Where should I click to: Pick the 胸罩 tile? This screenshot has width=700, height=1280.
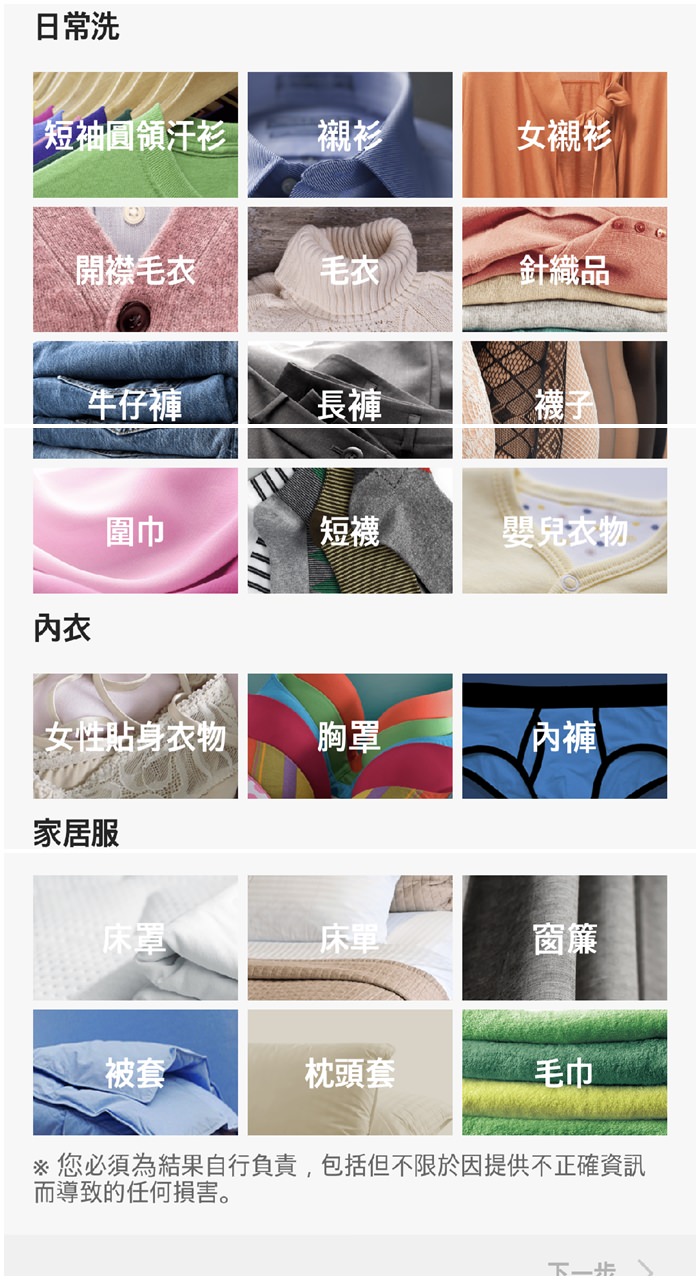350,736
